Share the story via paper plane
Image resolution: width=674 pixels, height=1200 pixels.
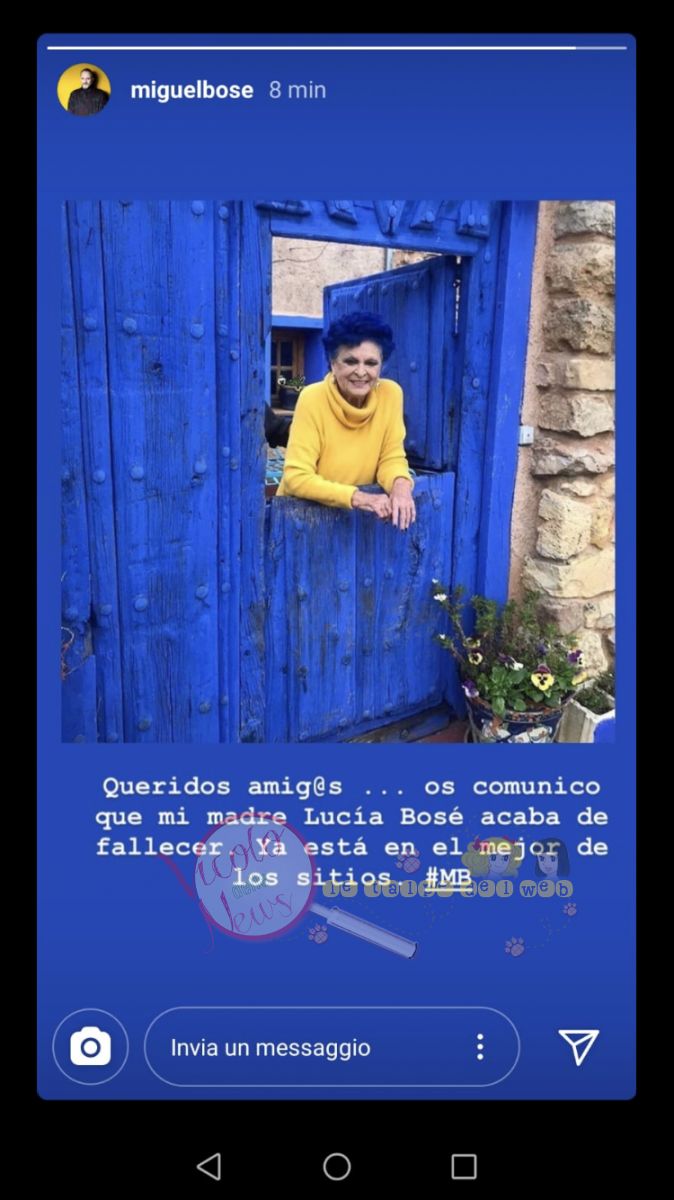(578, 1047)
